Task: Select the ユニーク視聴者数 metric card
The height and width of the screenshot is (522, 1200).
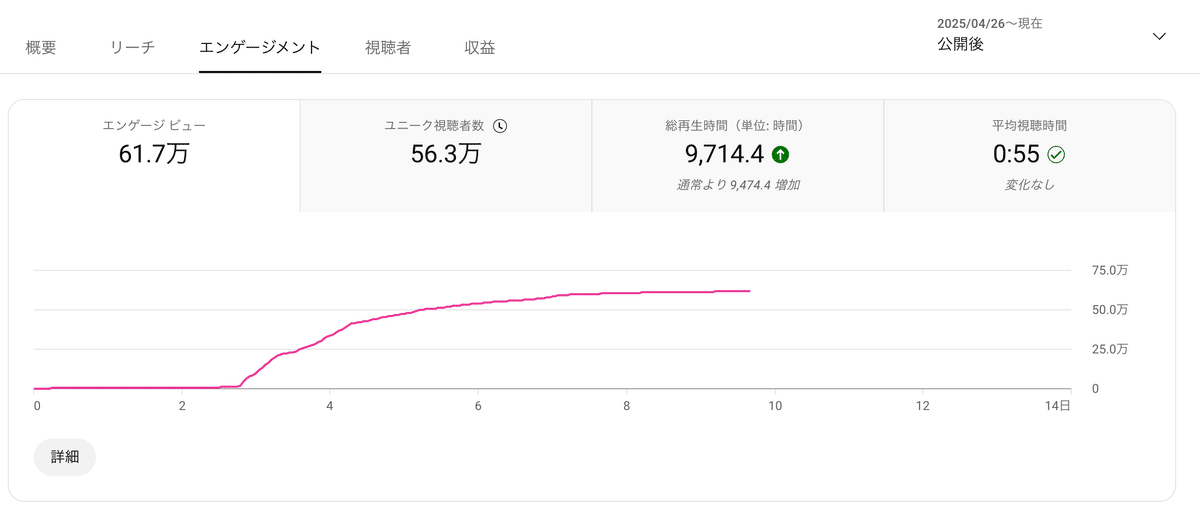Action: 446,155
